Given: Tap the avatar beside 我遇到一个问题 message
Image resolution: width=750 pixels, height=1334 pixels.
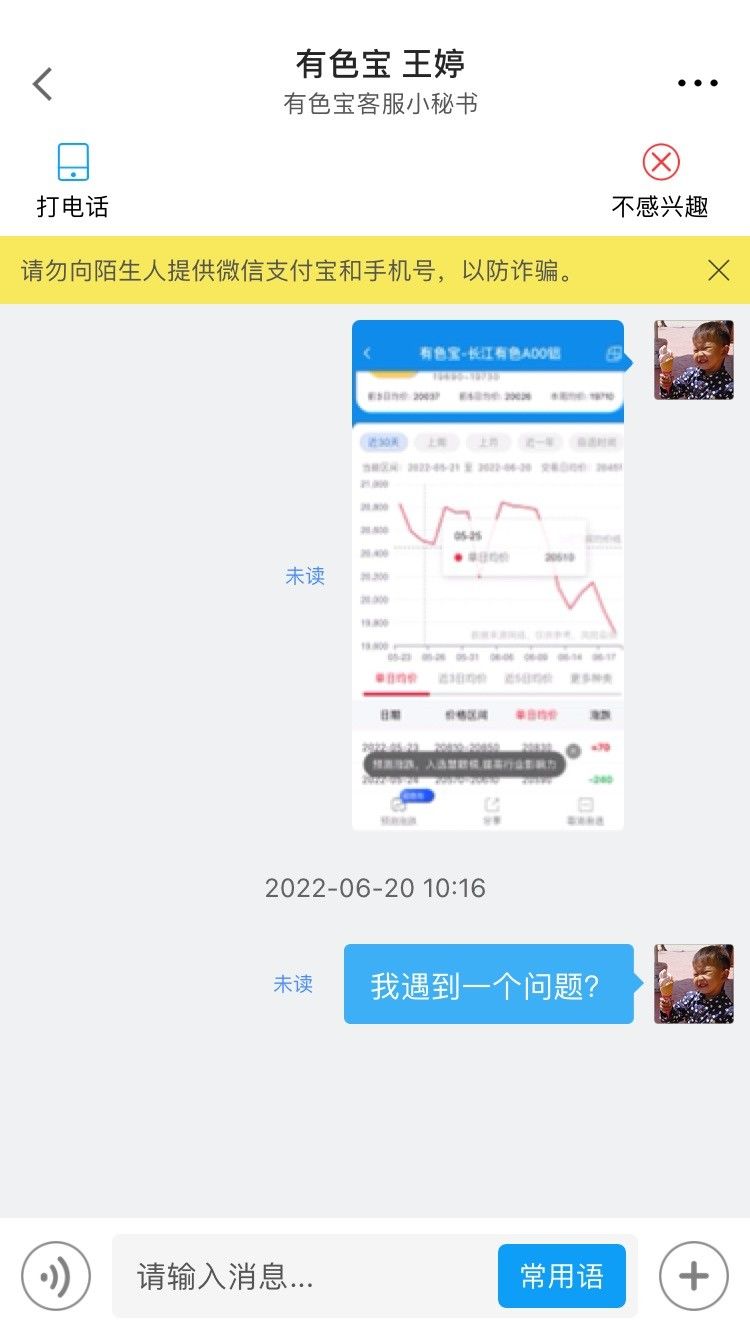Looking at the screenshot, I should (x=694, y=984).
